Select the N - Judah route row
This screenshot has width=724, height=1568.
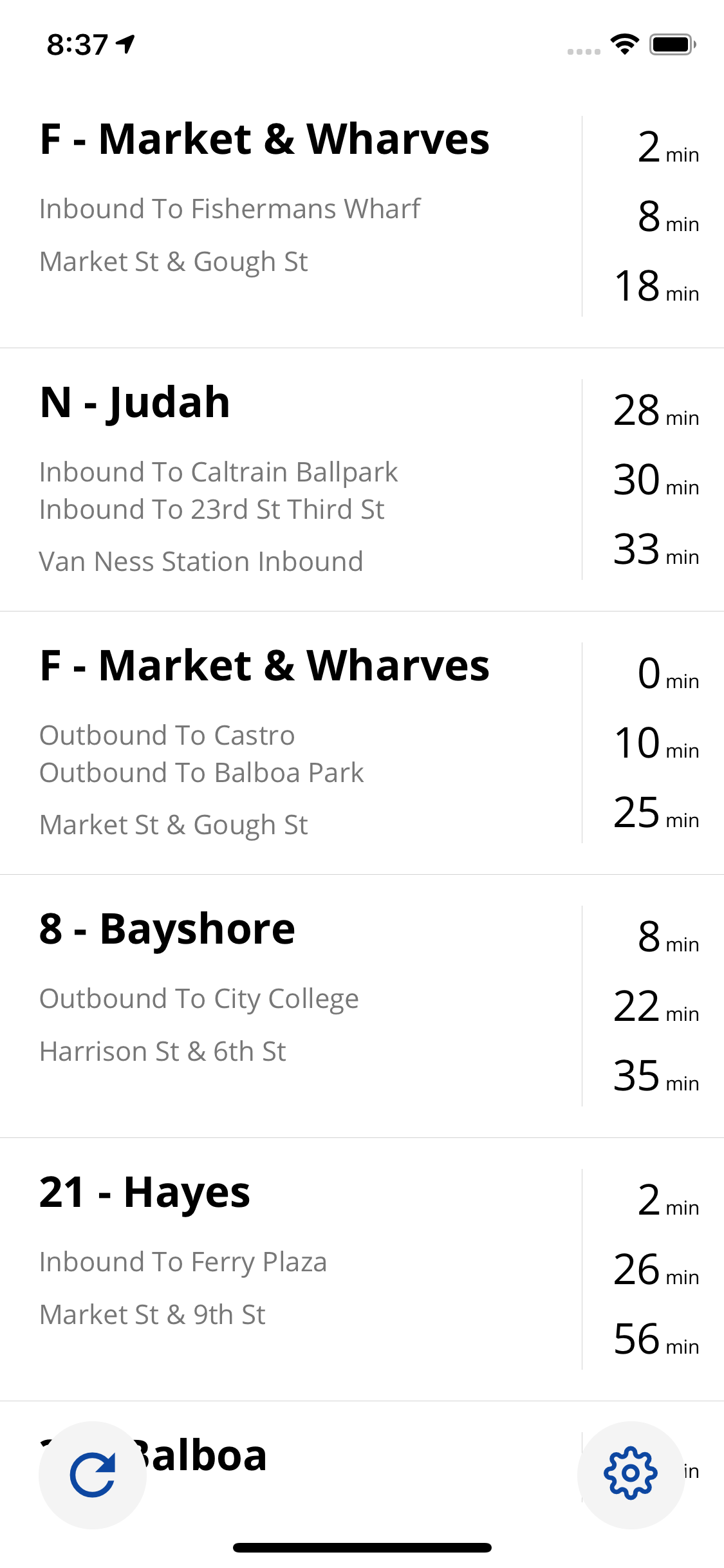pyautogui.click(x=135, y=401)
